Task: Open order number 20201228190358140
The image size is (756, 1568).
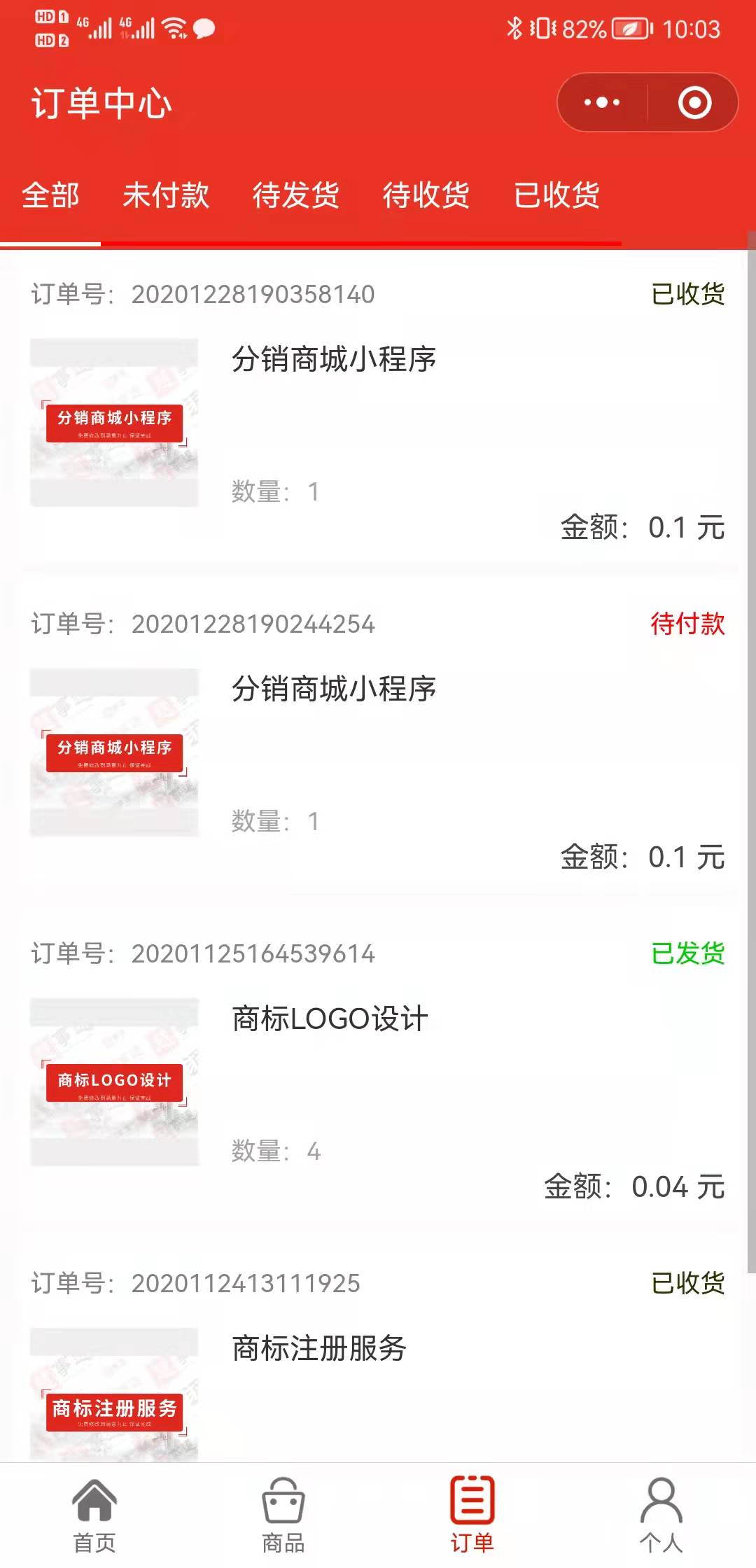Action: [254, 294]
